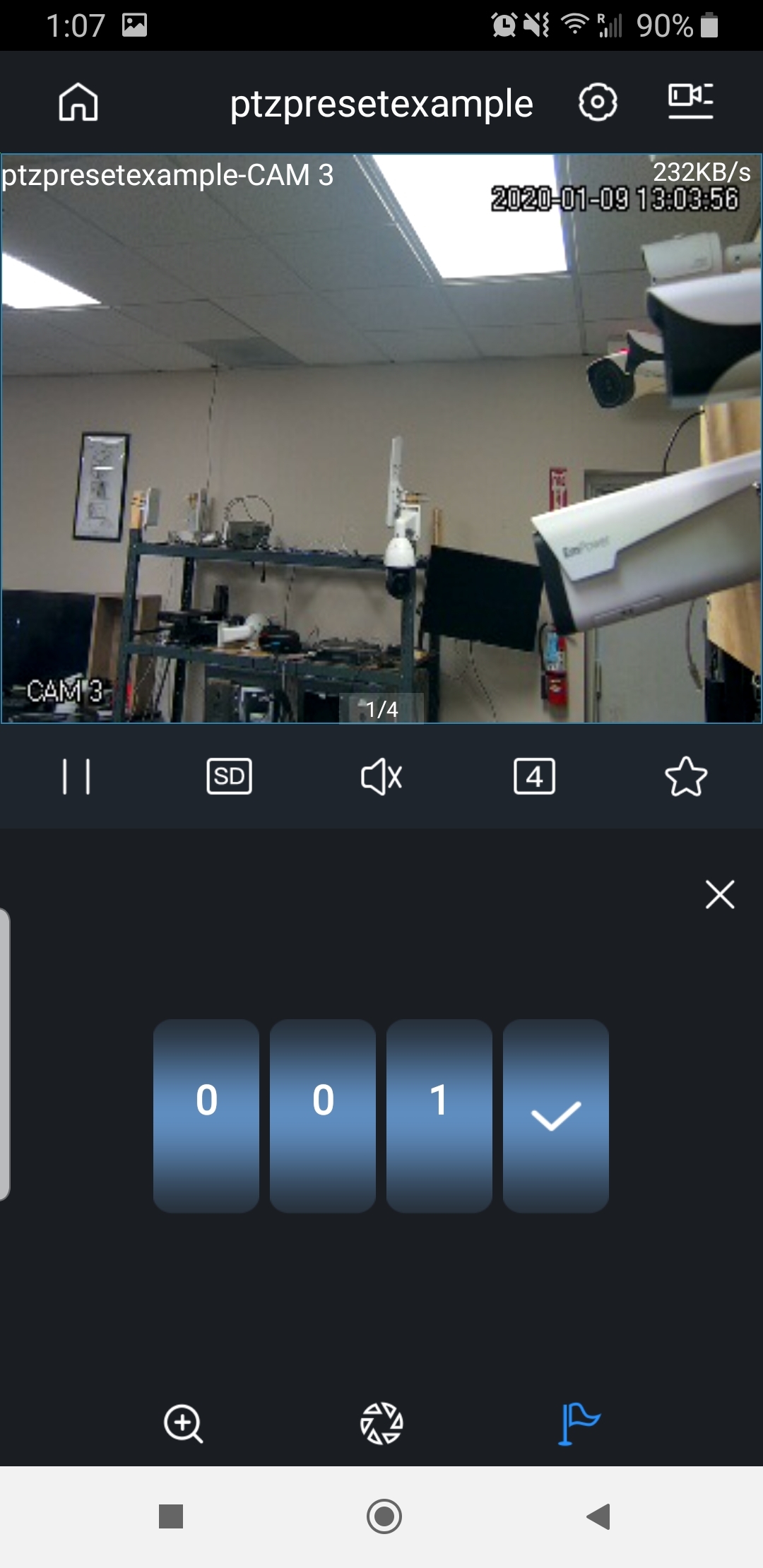Open the CAM 3 live video
This screenshot has width=763, height=1568.
(x=381, y=438)
